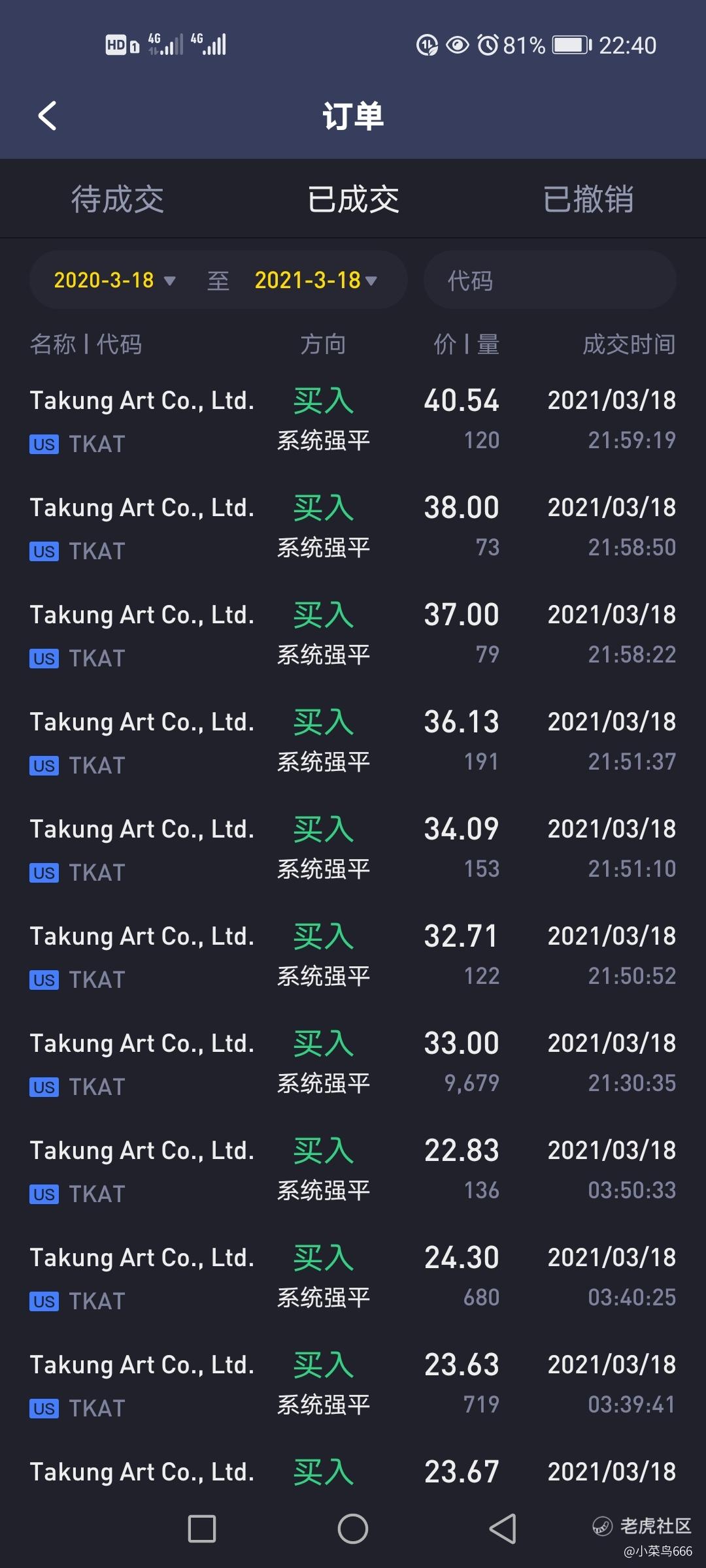Viewport: 706px width, 1568px height.
Task: Tap the system home button
Action: click(353, 1529)
